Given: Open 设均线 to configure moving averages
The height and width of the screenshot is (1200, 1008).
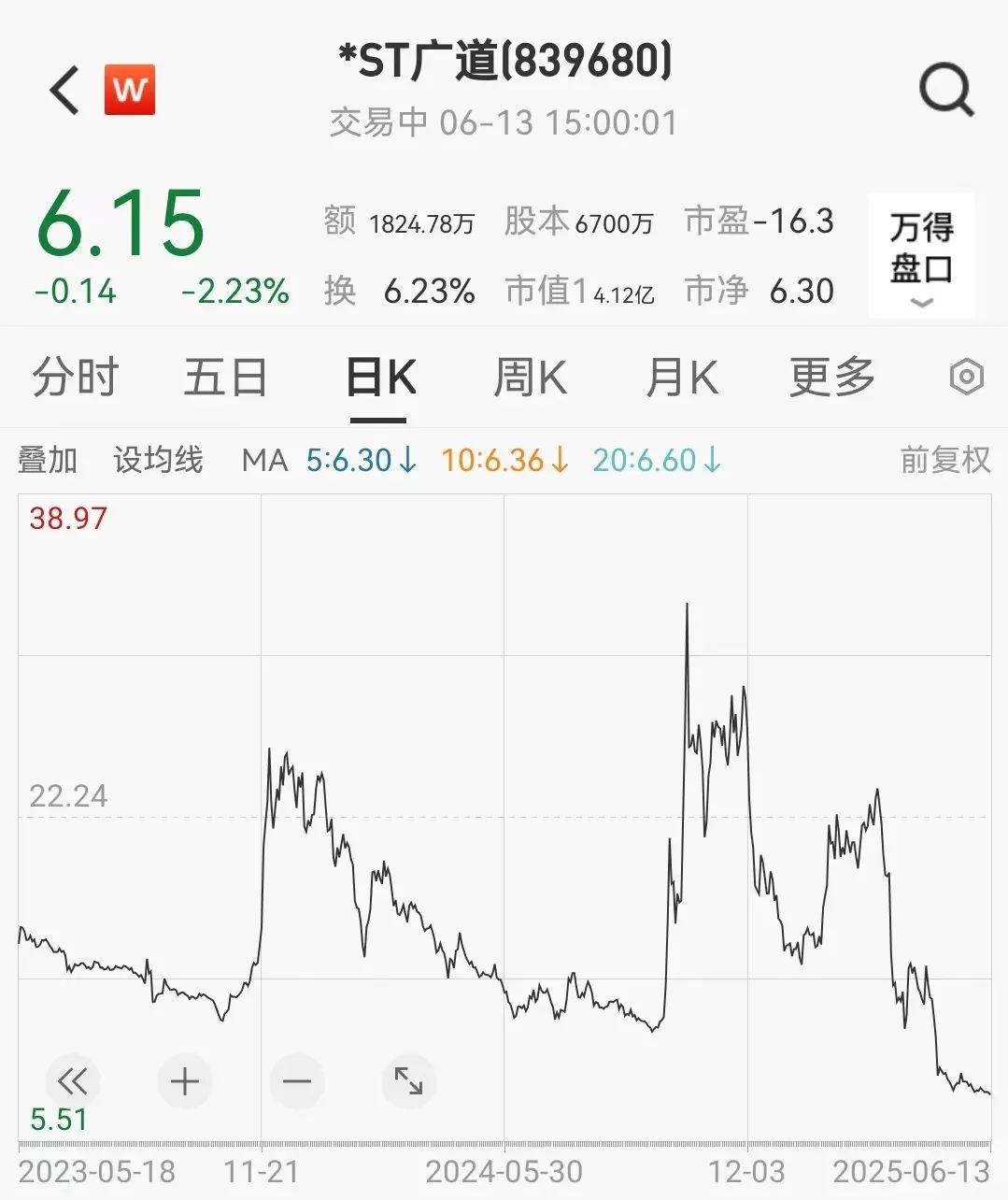Looking at the screenshot, I should click(157, 460).
